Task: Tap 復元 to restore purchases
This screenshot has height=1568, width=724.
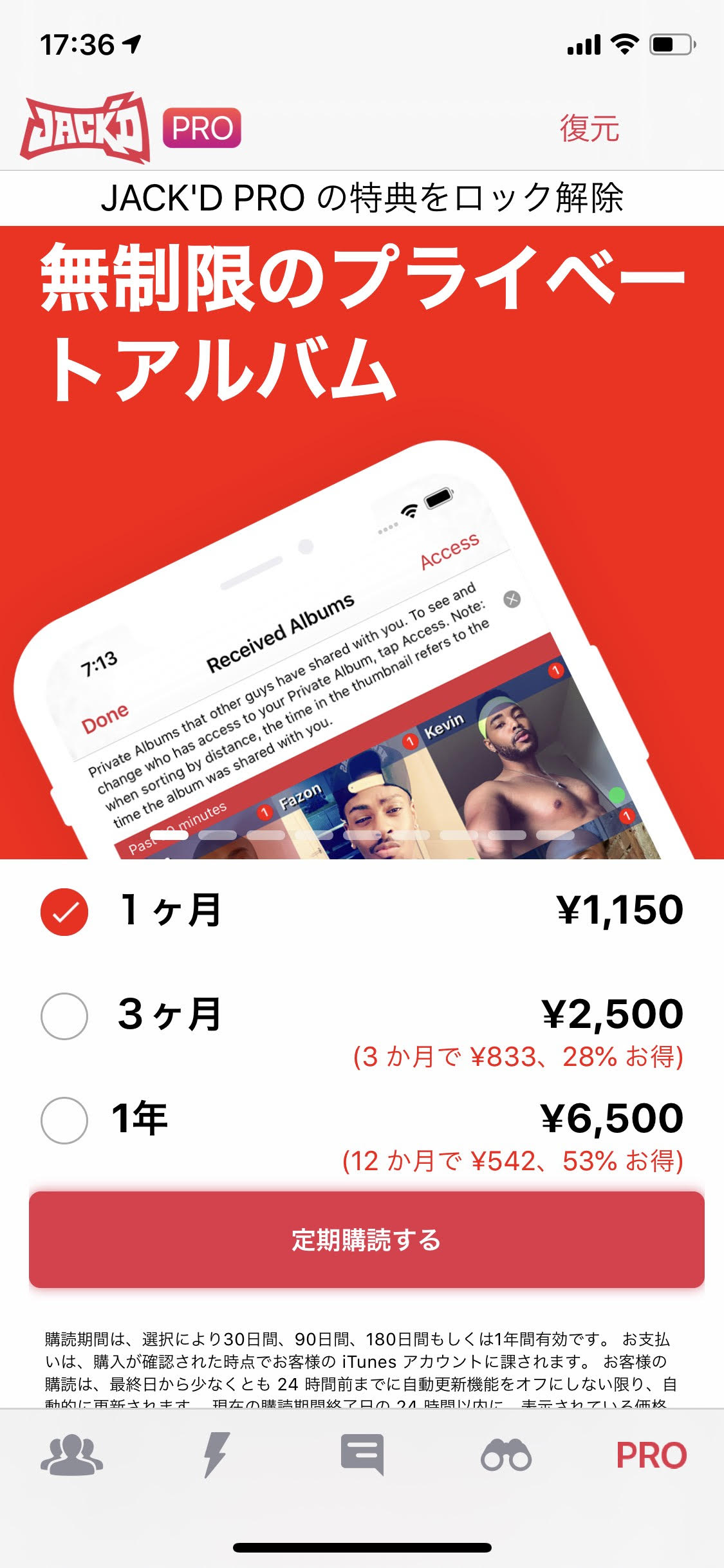Action: click(589, 128)
